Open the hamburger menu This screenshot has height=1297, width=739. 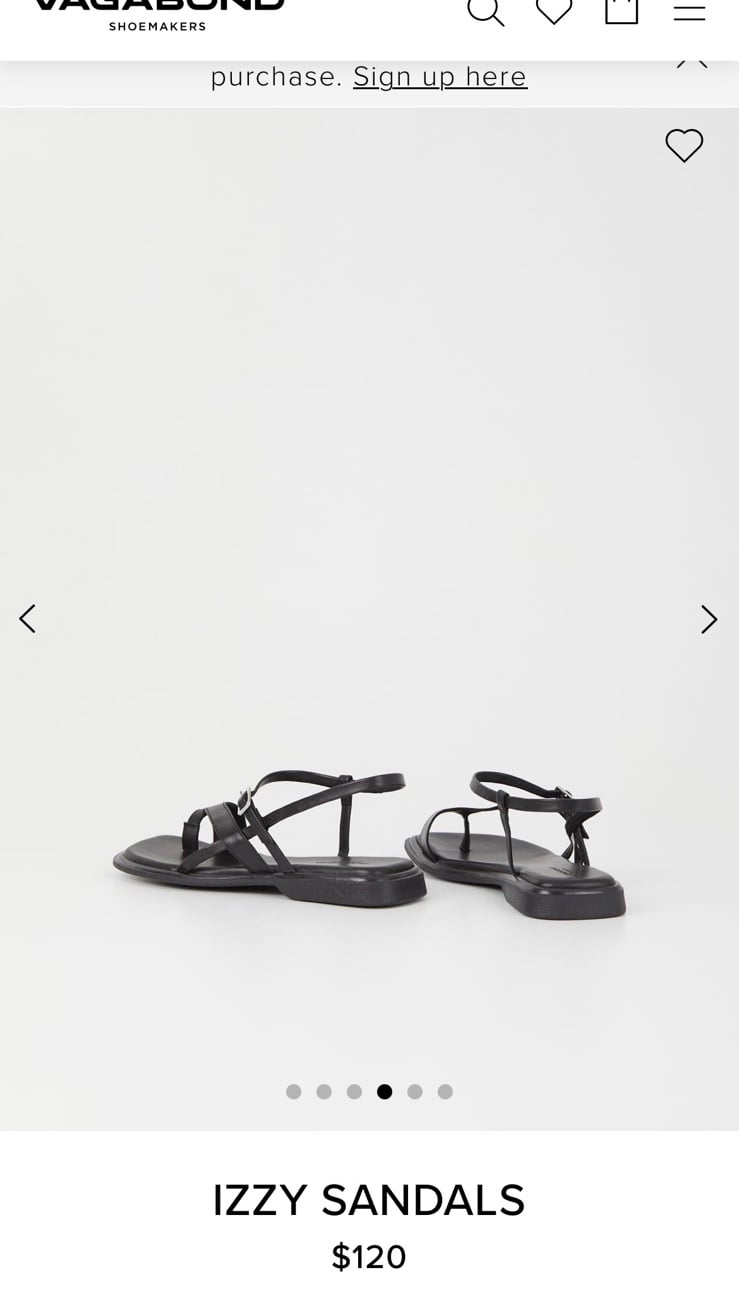tap(689, 11)
